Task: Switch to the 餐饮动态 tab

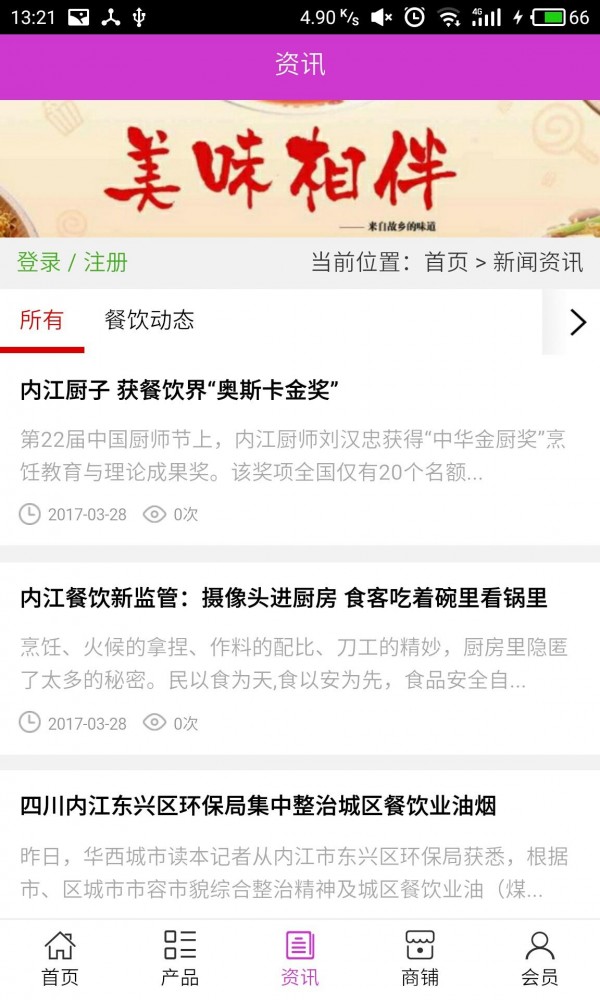Action: (x=149, y=320)
